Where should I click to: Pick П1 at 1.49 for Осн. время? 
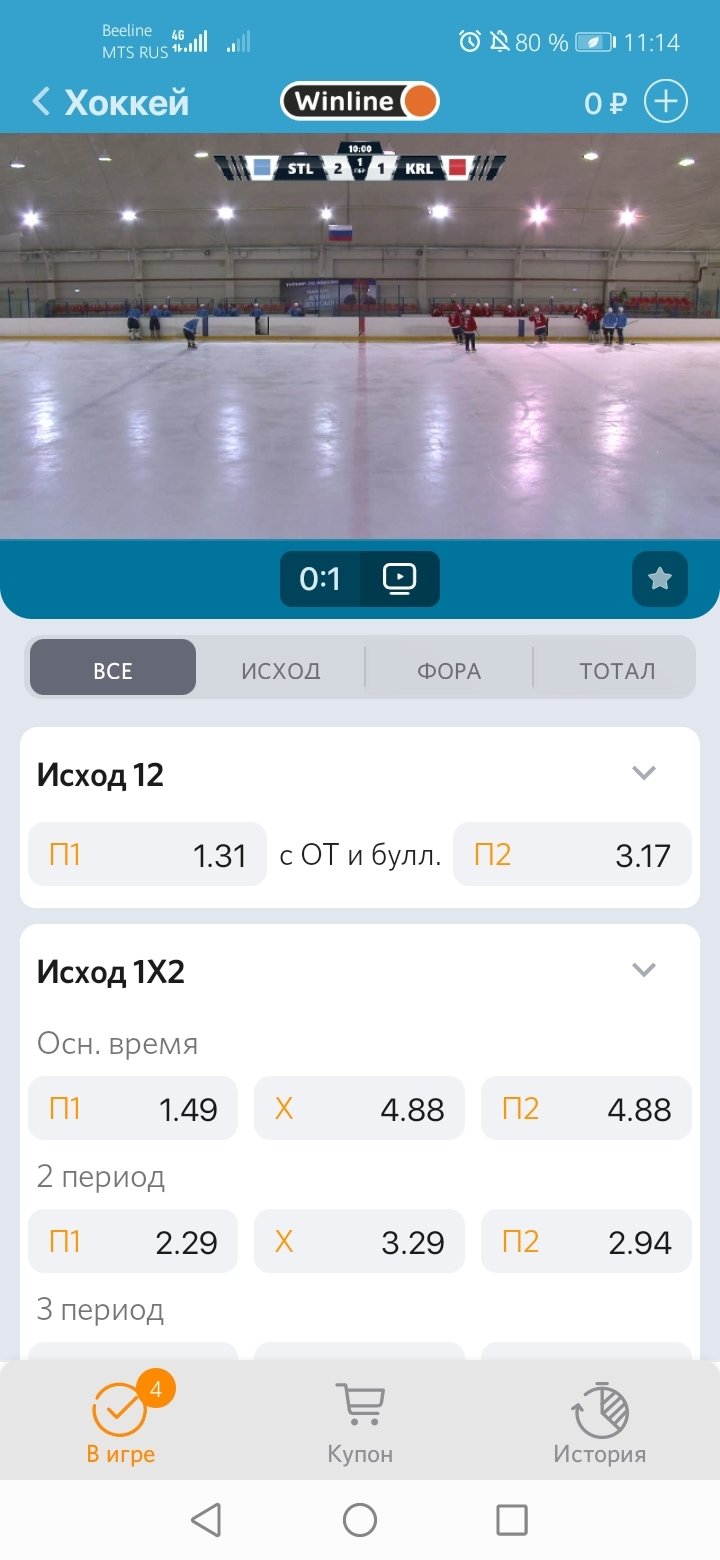(133, 1108)
